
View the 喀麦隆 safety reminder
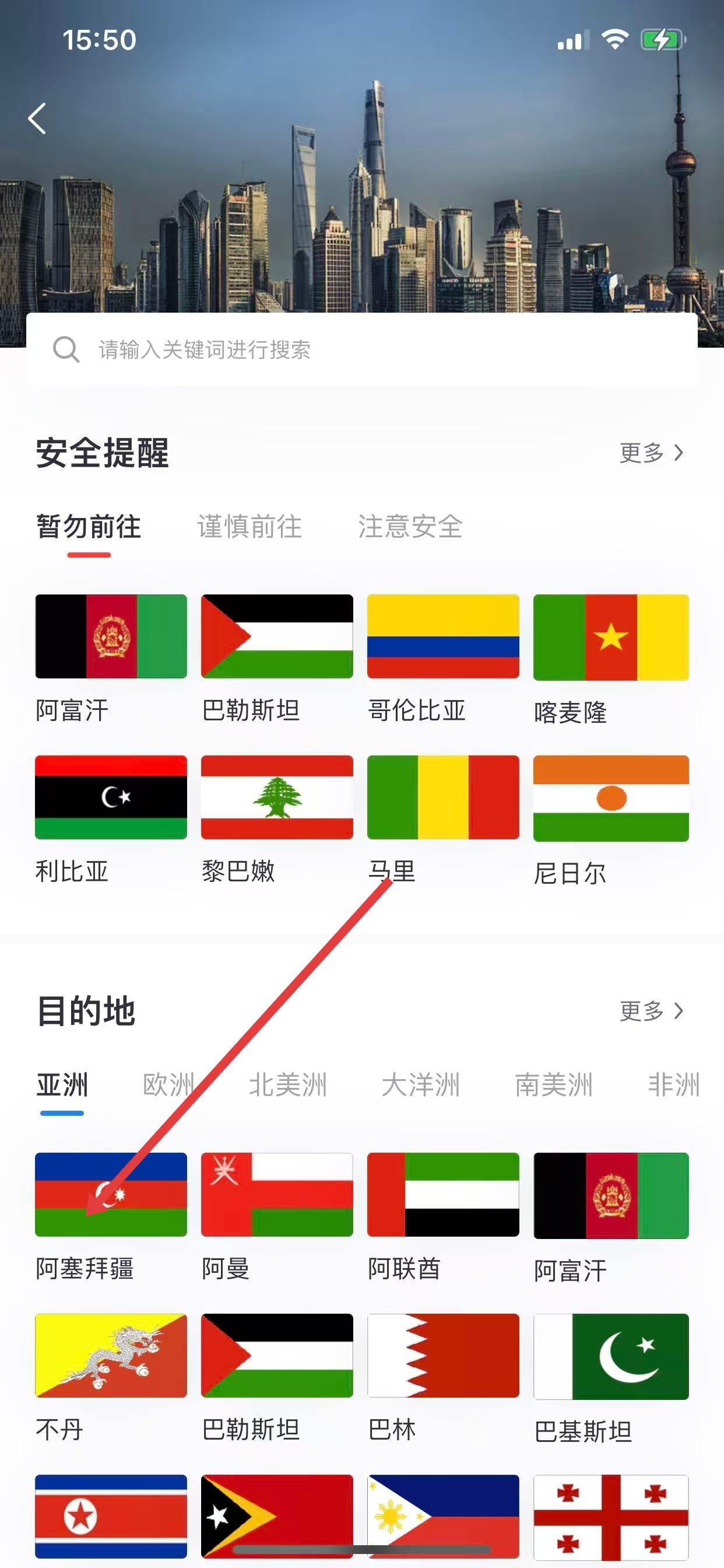(x=611, y=636)
